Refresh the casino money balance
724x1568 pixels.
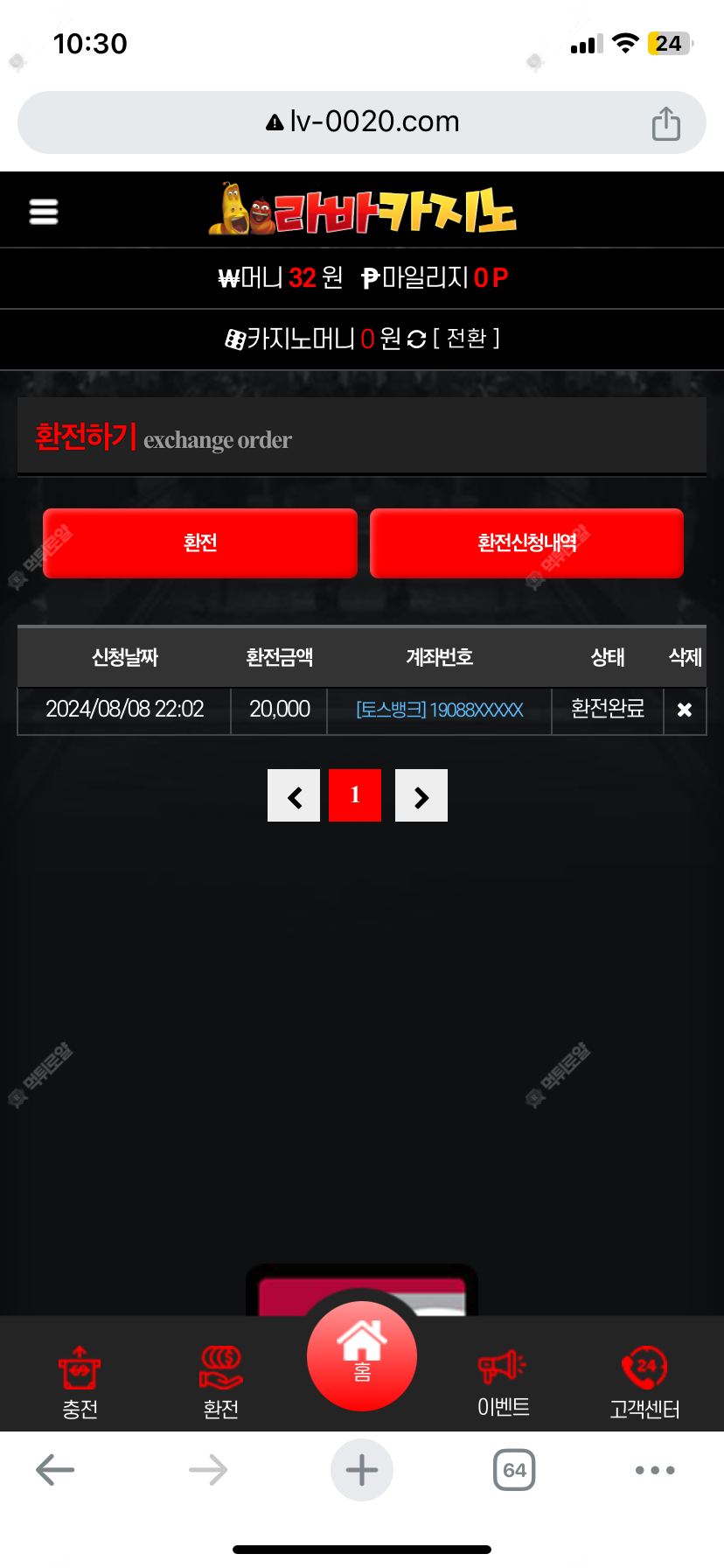[x=417, y=339]
